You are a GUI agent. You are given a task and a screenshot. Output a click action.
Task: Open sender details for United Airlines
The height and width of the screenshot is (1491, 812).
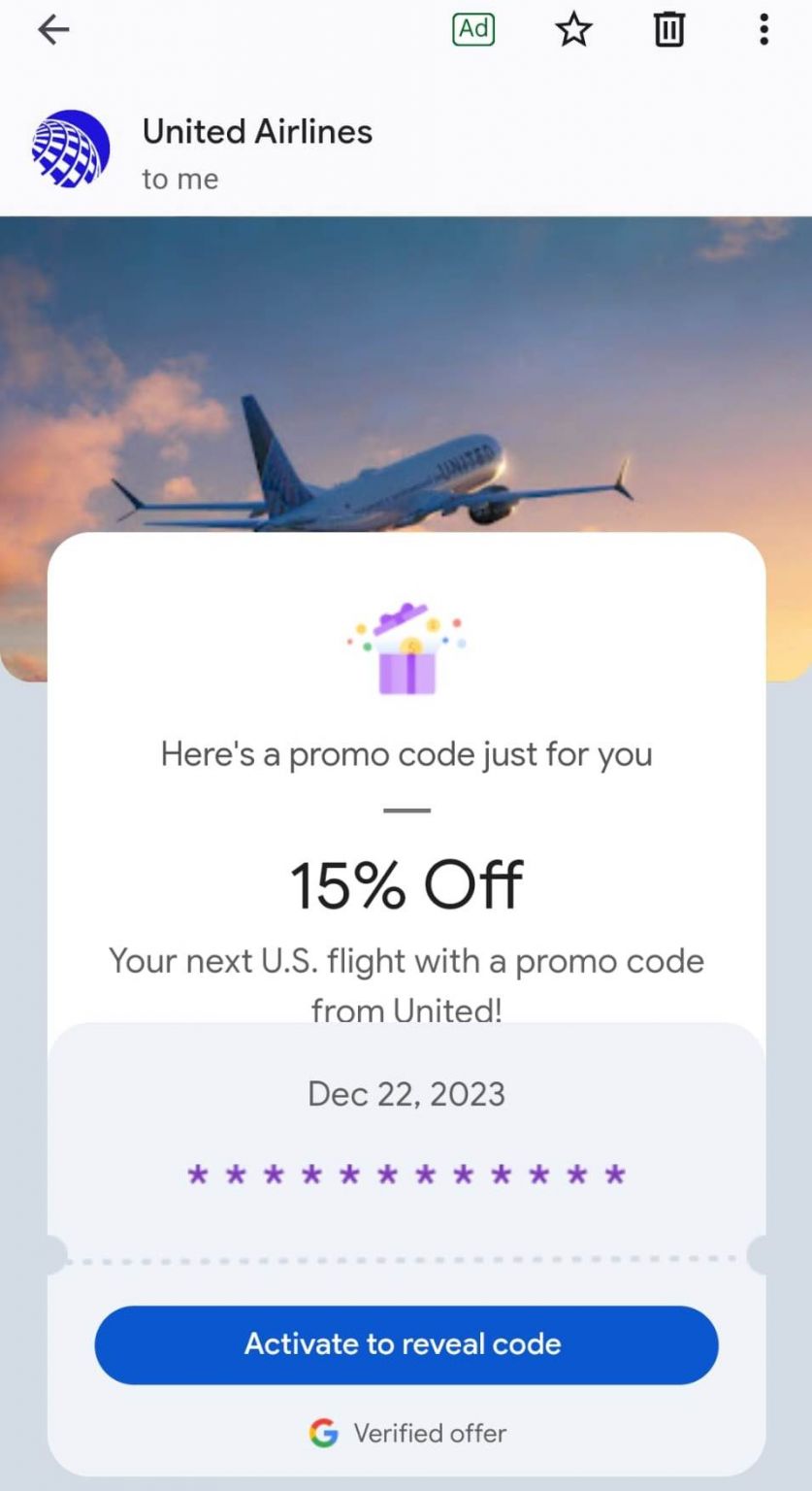(257, 131)
